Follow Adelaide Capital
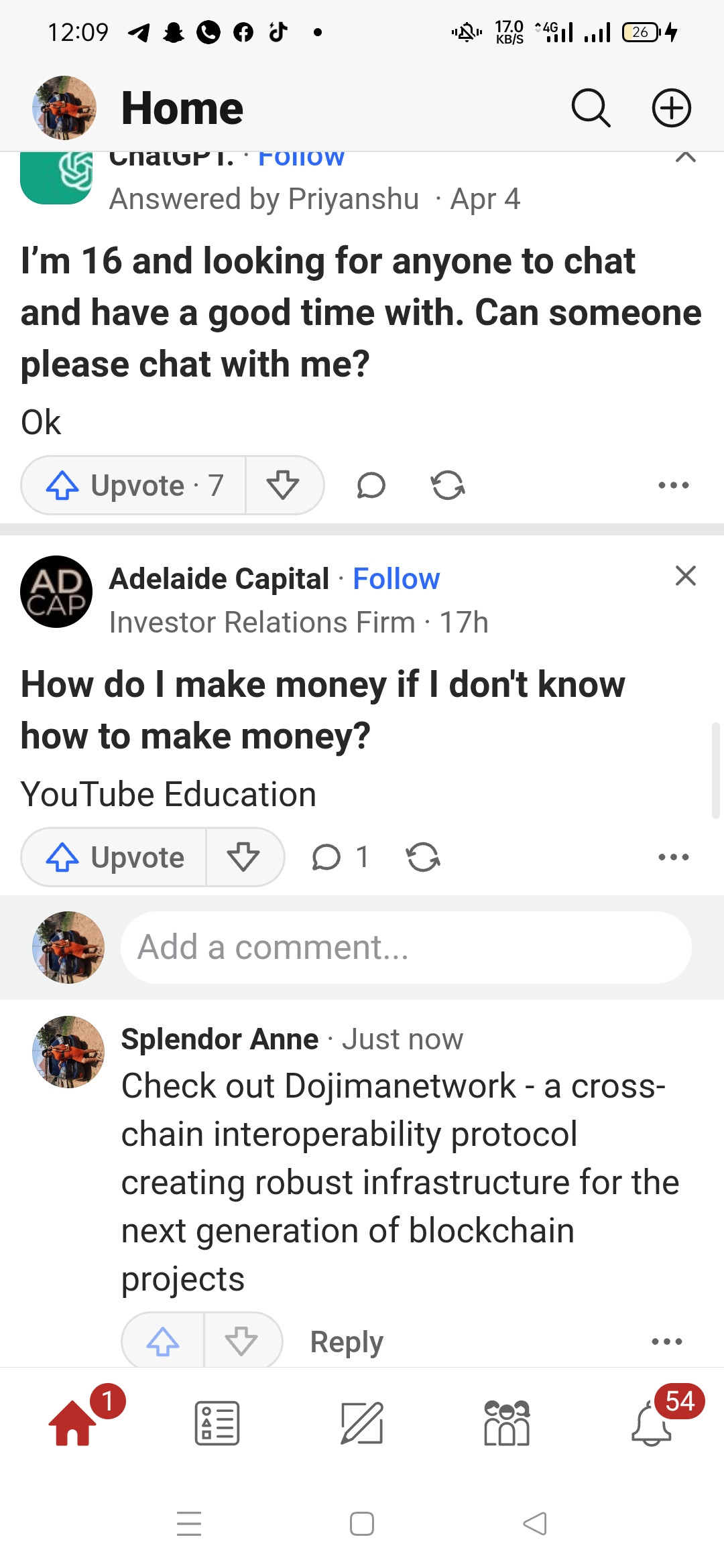The width and height of the screenshot is (724, 1568). 396,579
